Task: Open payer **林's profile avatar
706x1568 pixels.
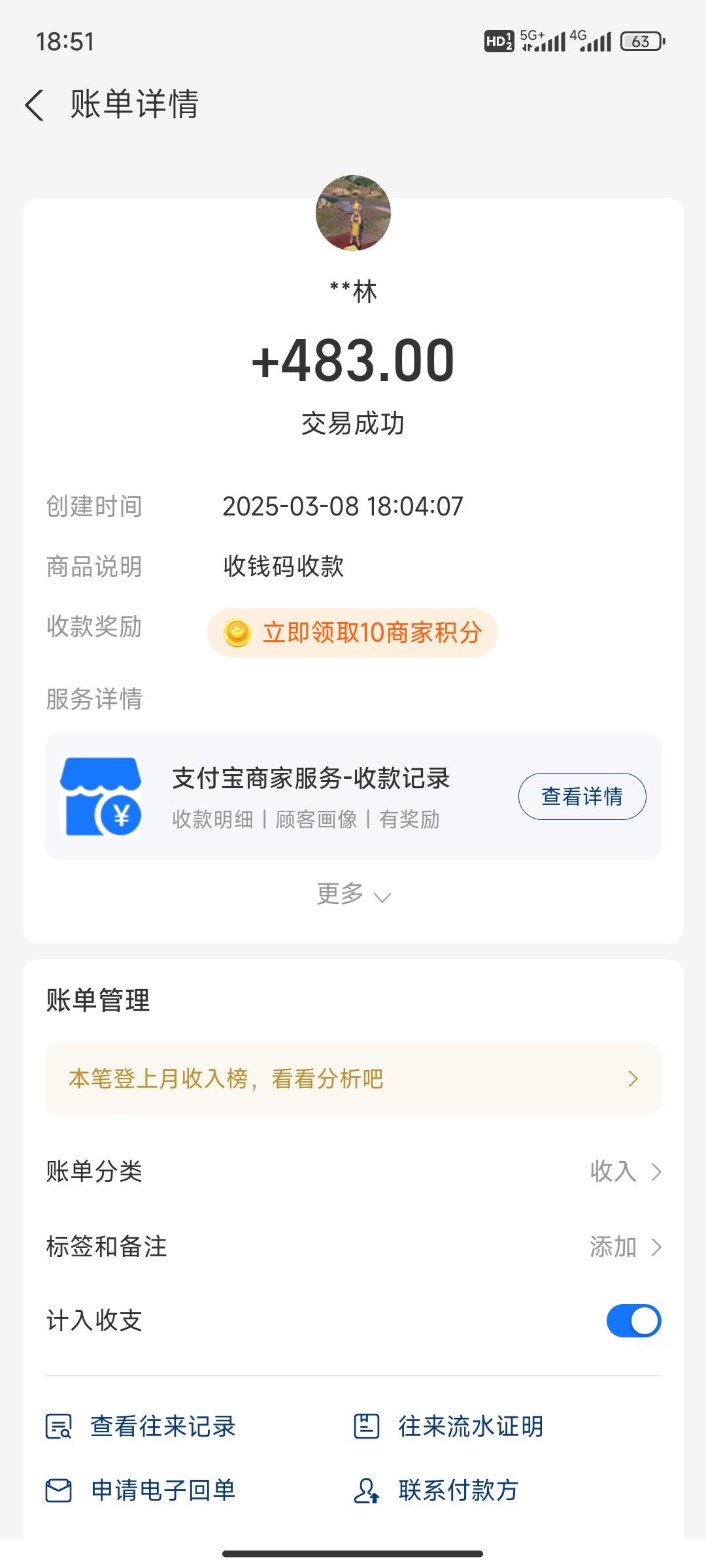Action: pos(353,212)
